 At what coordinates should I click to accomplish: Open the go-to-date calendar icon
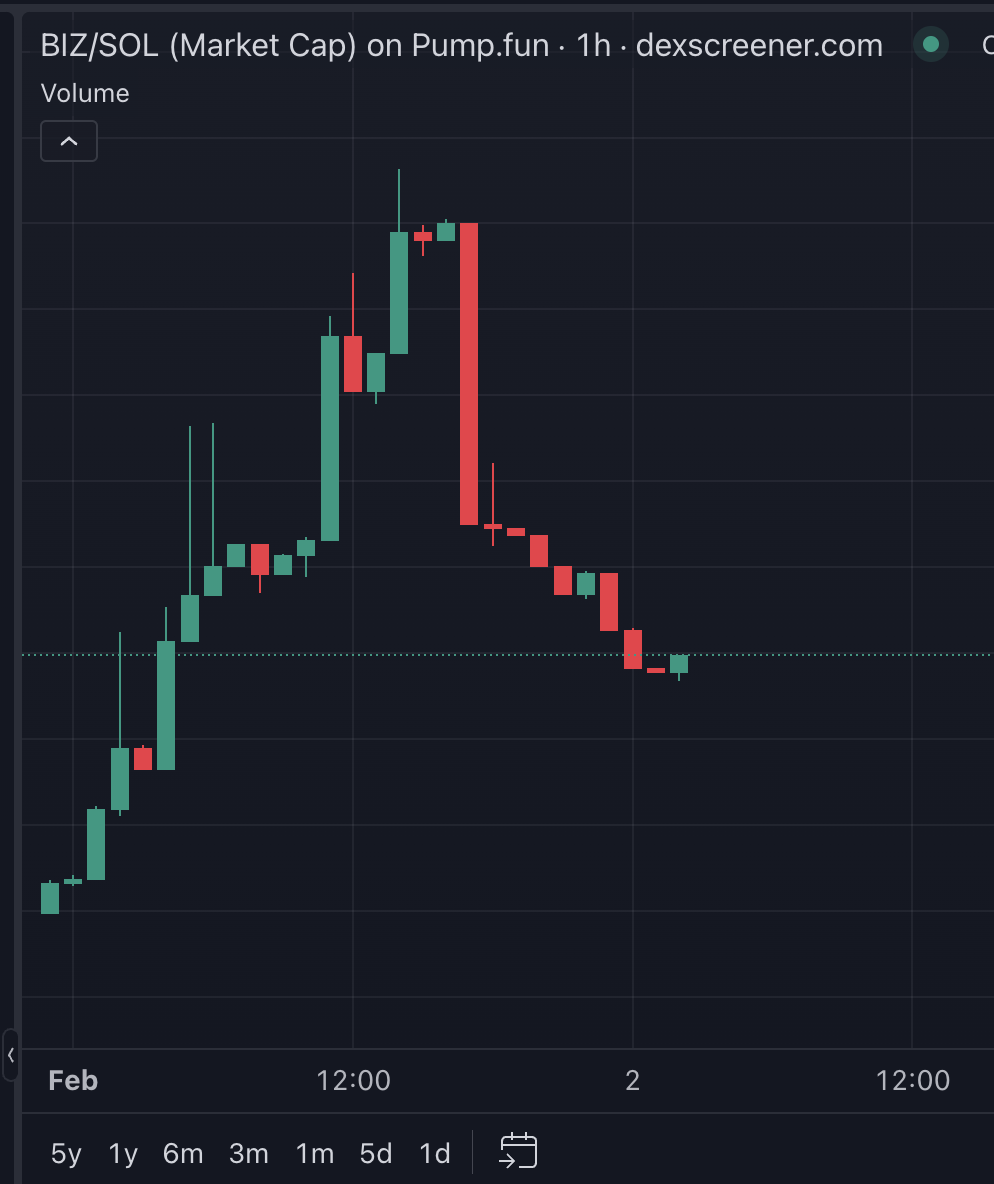pos(518,1152)
